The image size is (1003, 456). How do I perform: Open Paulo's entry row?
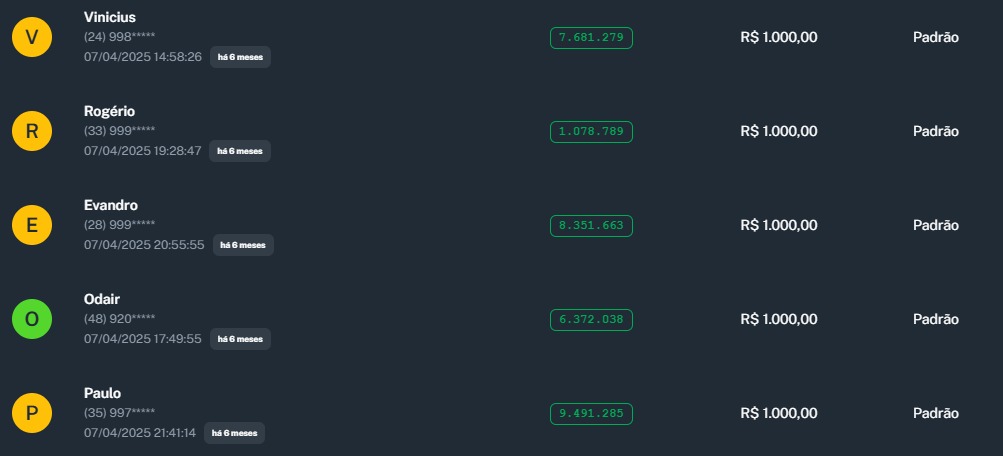click(x=102, y=393)
